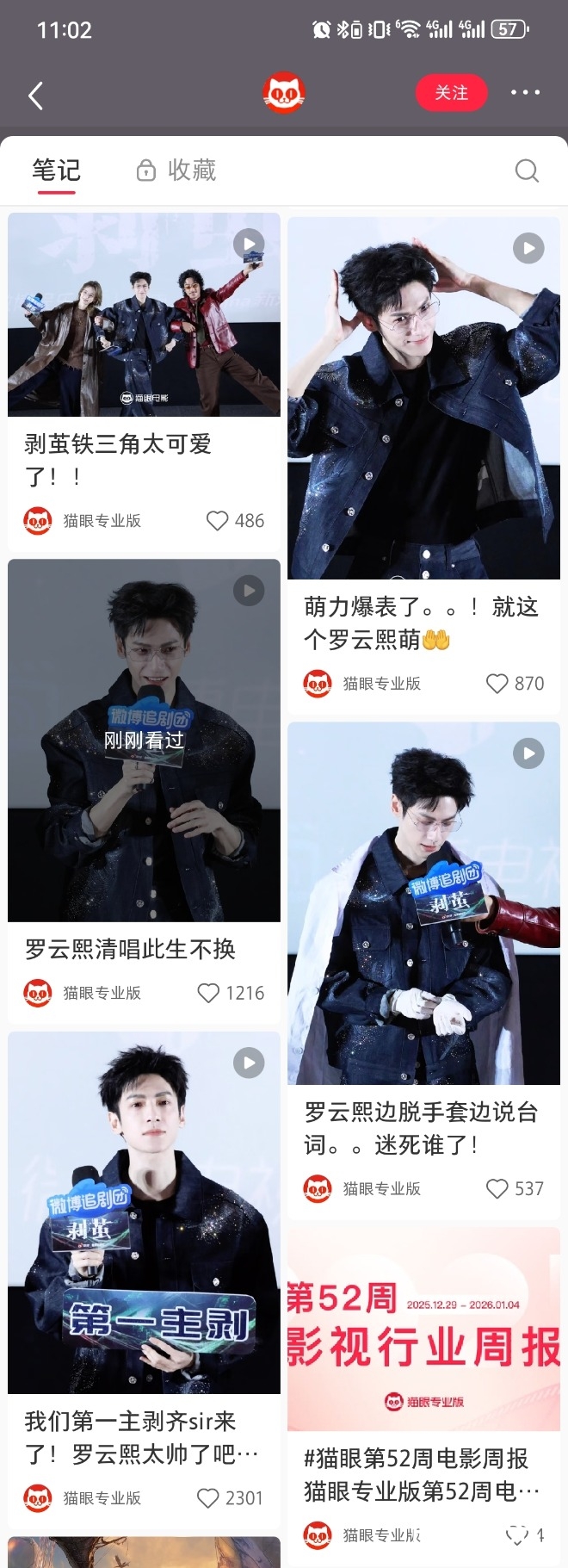Like the 剥茧铁三角 note with 486 likes
Viewport: 568px width, 1568px height.
[218, 521]
